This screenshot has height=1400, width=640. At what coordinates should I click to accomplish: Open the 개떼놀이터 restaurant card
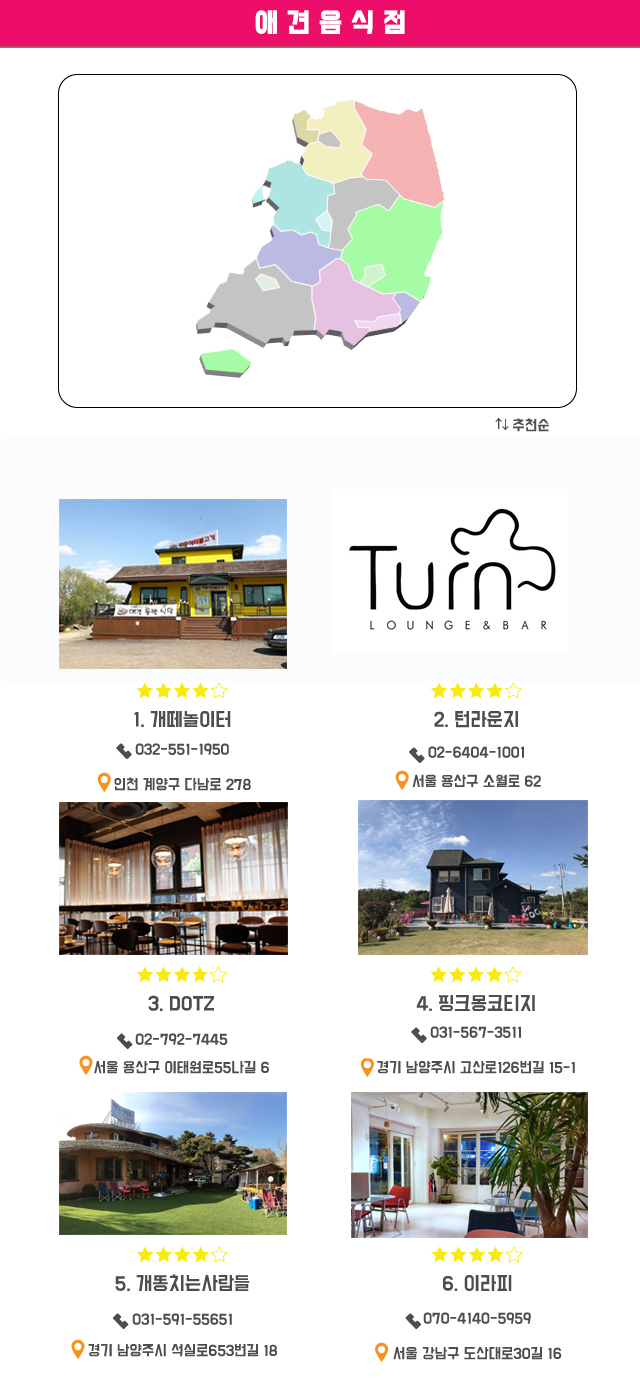coord(173,584)
